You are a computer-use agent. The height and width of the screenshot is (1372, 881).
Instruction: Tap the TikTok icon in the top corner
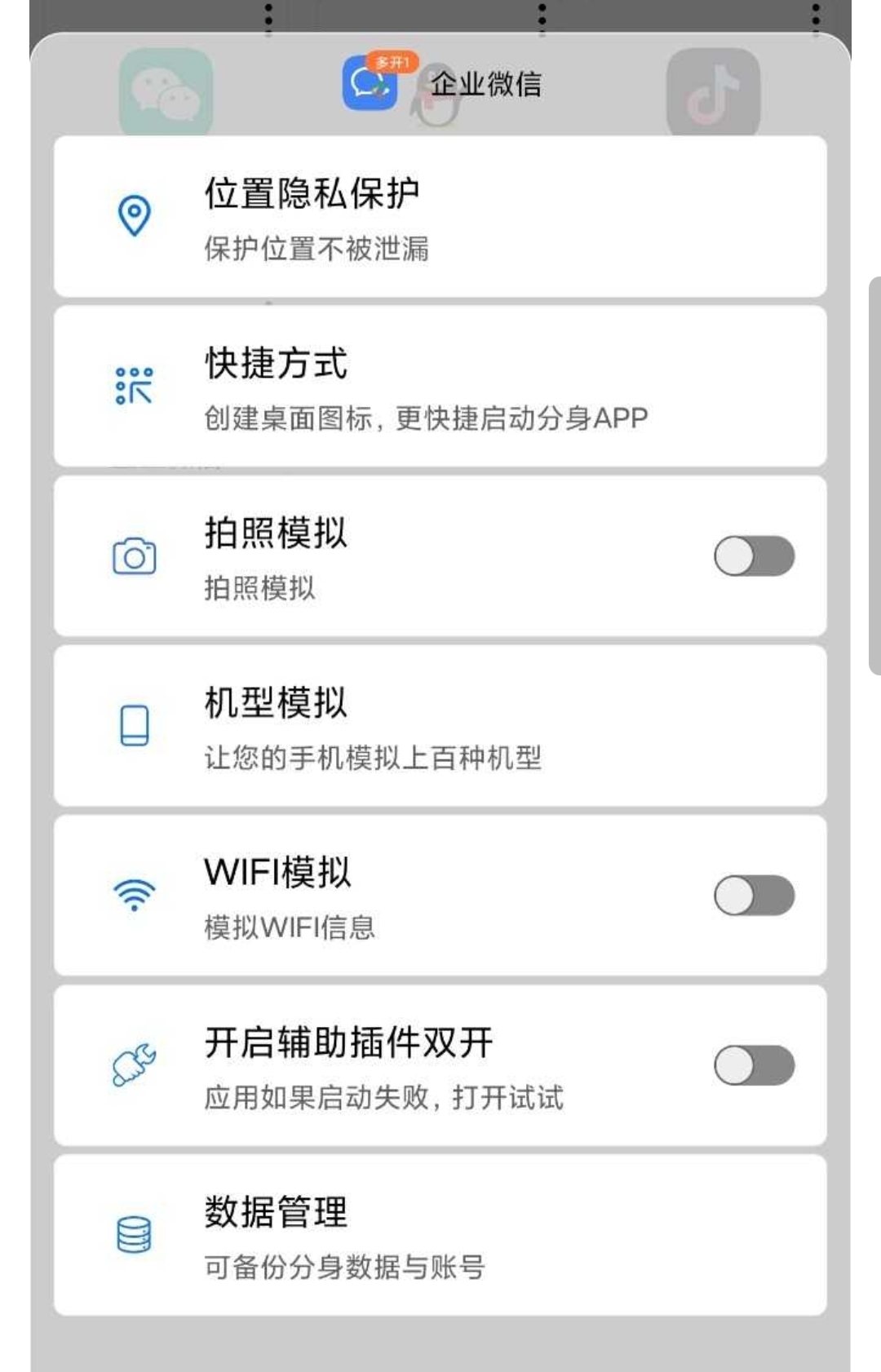point(712,90)
